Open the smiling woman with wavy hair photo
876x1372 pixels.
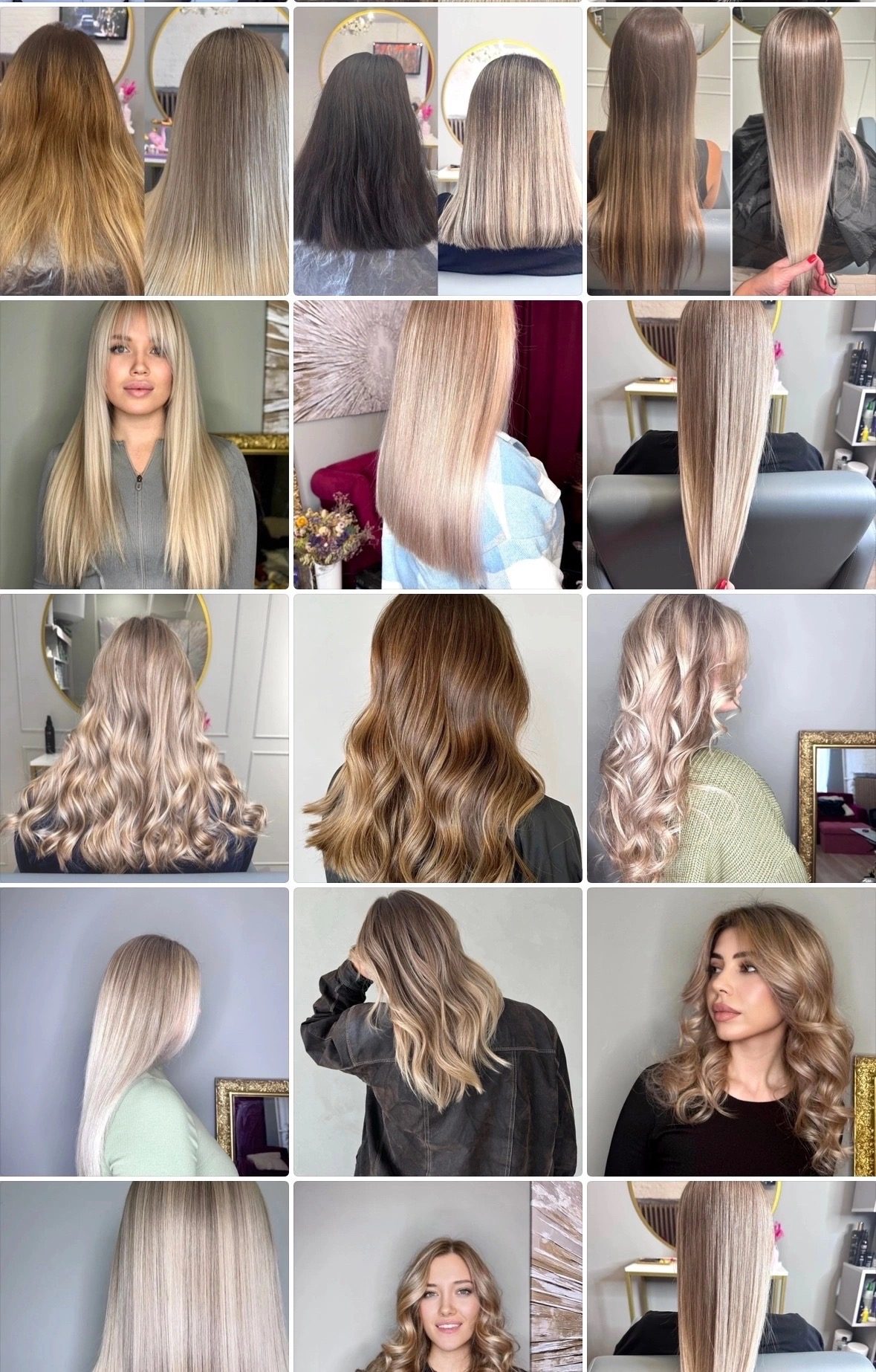(x=438, y=1276)
